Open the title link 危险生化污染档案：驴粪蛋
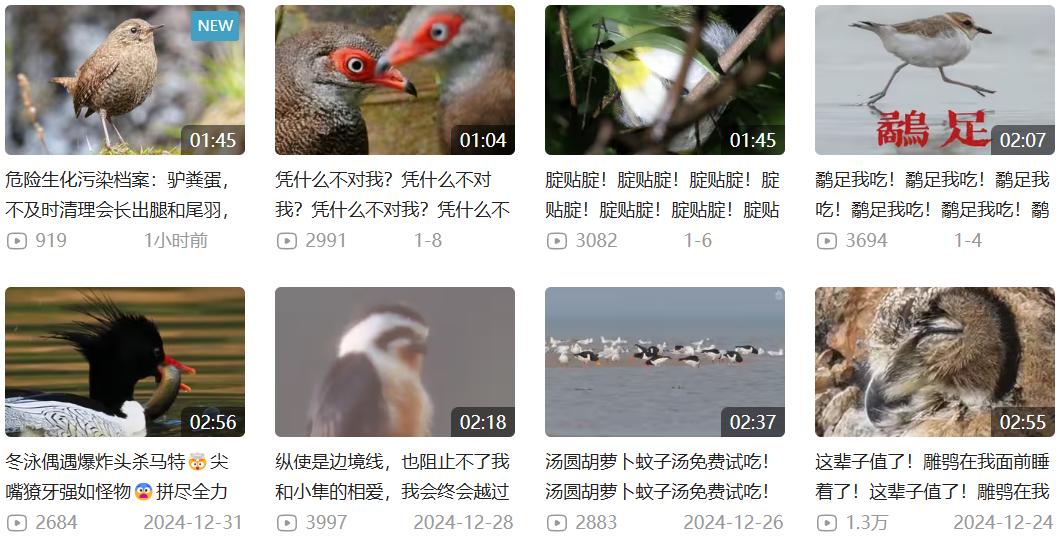1059x549 pixels. pos(118,195)
